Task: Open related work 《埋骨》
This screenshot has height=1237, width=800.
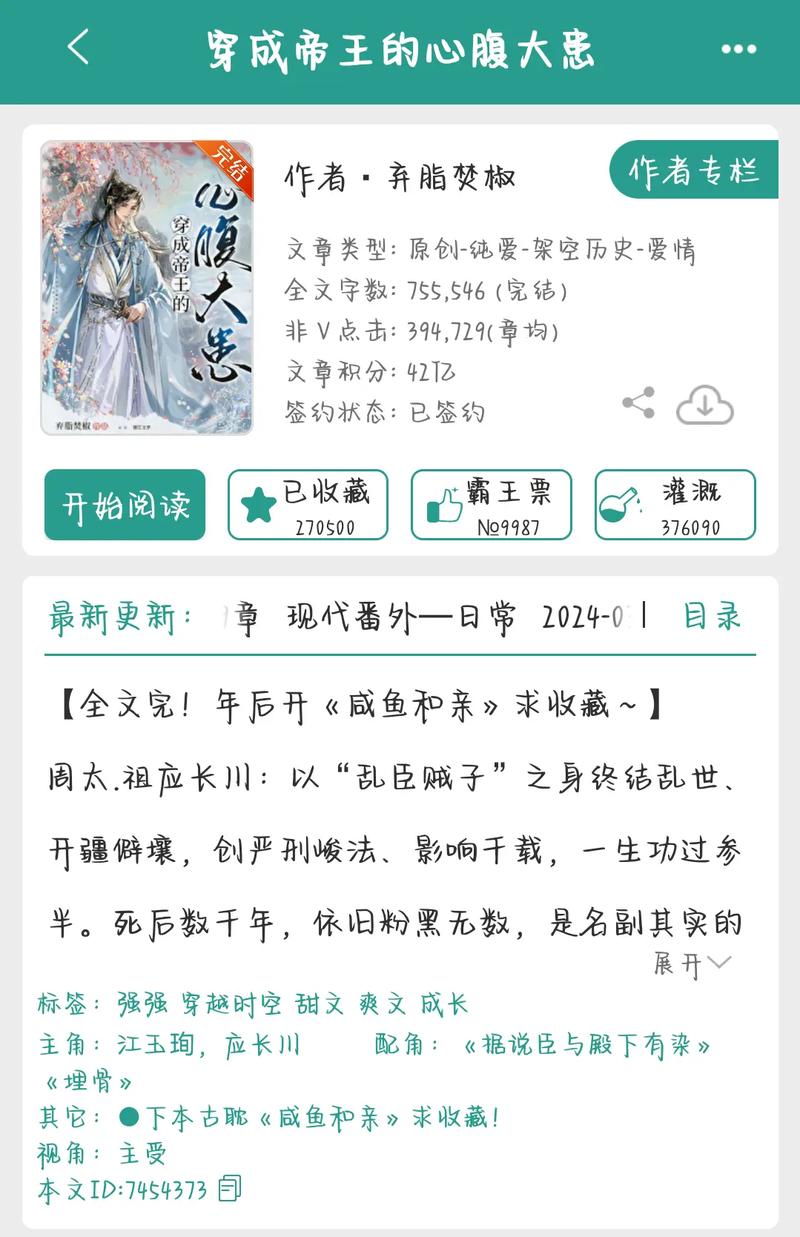Action: [89, 1081]
